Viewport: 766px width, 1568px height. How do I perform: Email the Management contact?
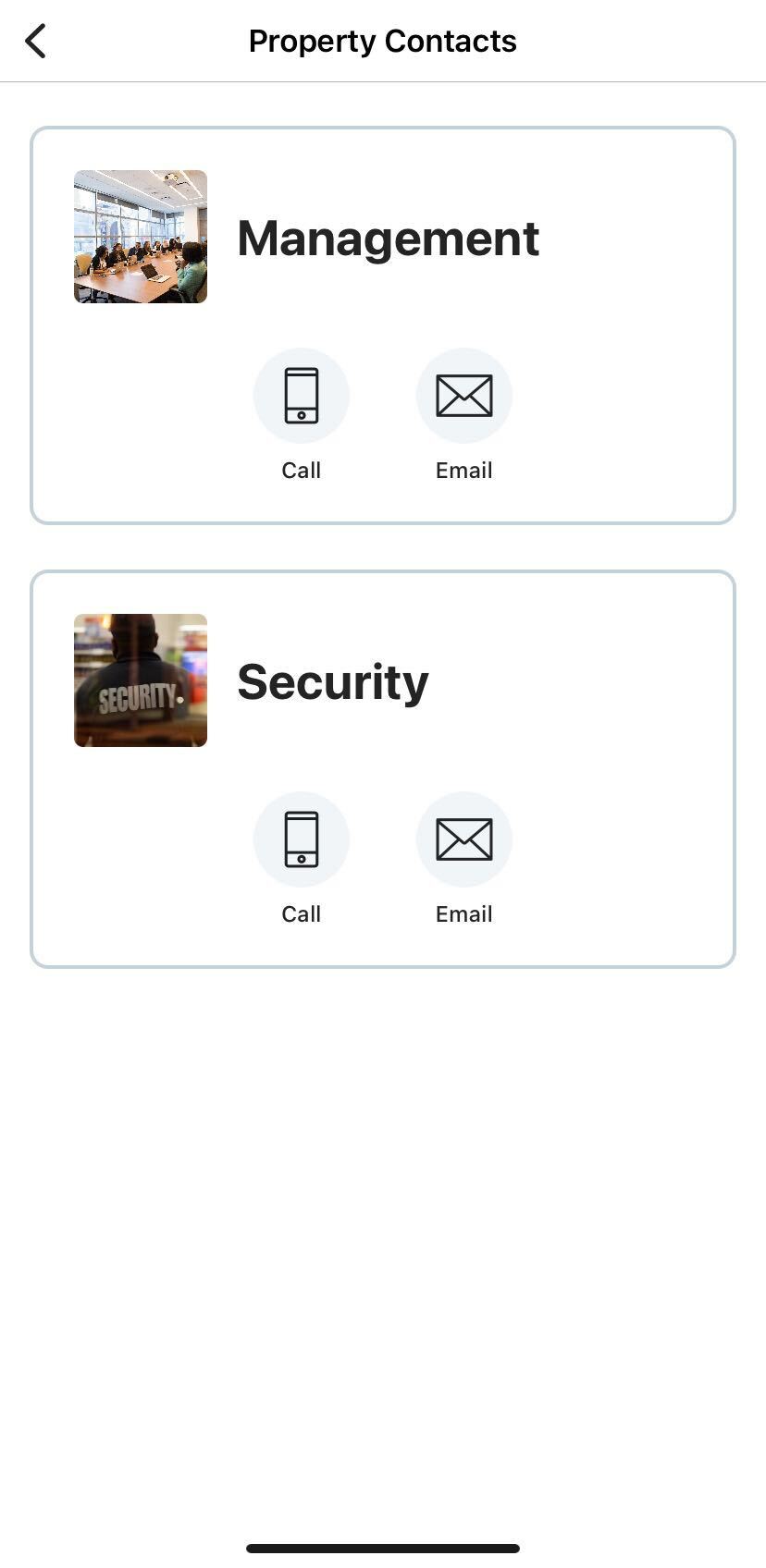coord(463,396)
